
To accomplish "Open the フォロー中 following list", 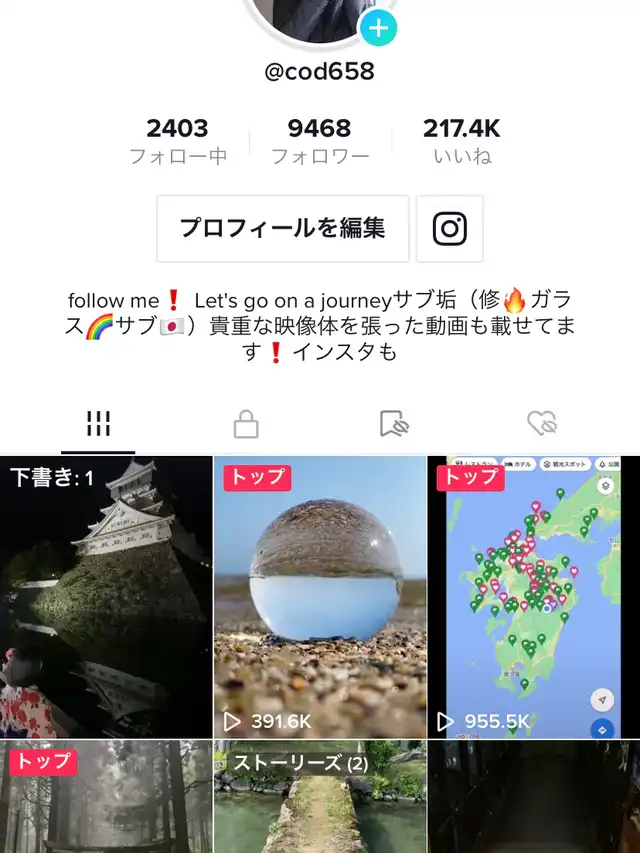I will coord(178,141).
